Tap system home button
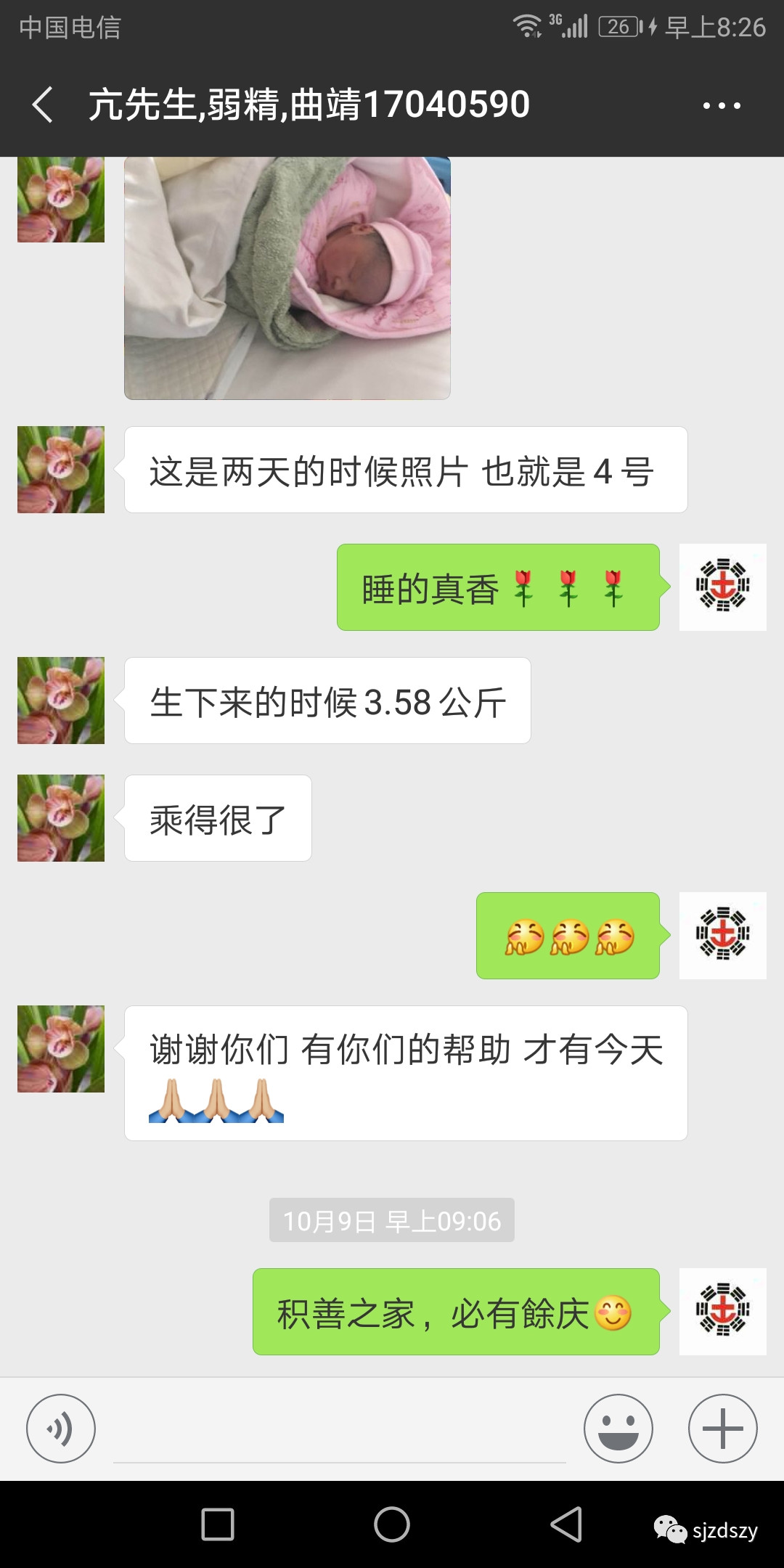 [x=392, y=1524]
